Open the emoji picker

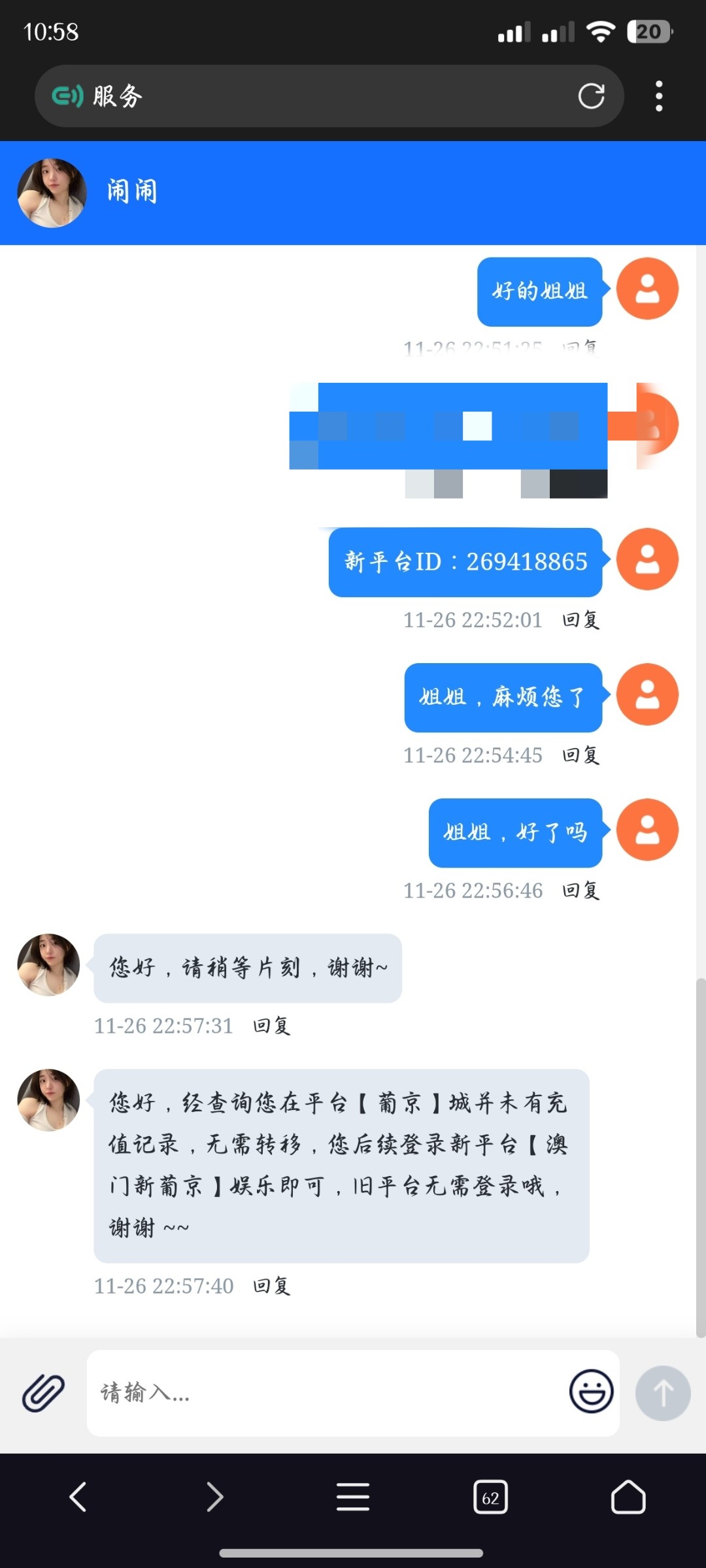[x=591, y=1392]
